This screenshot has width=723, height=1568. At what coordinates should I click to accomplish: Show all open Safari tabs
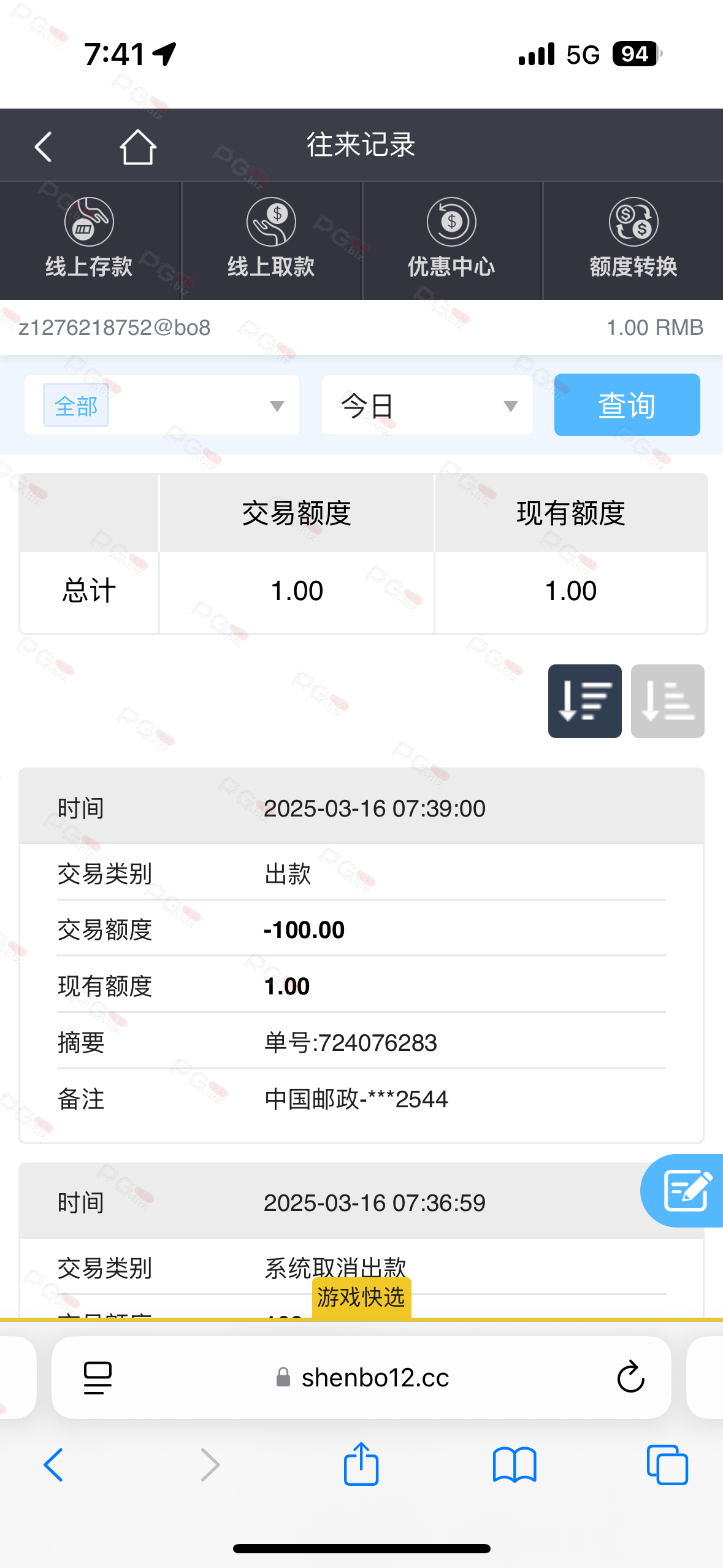(x=667, y=1465)
